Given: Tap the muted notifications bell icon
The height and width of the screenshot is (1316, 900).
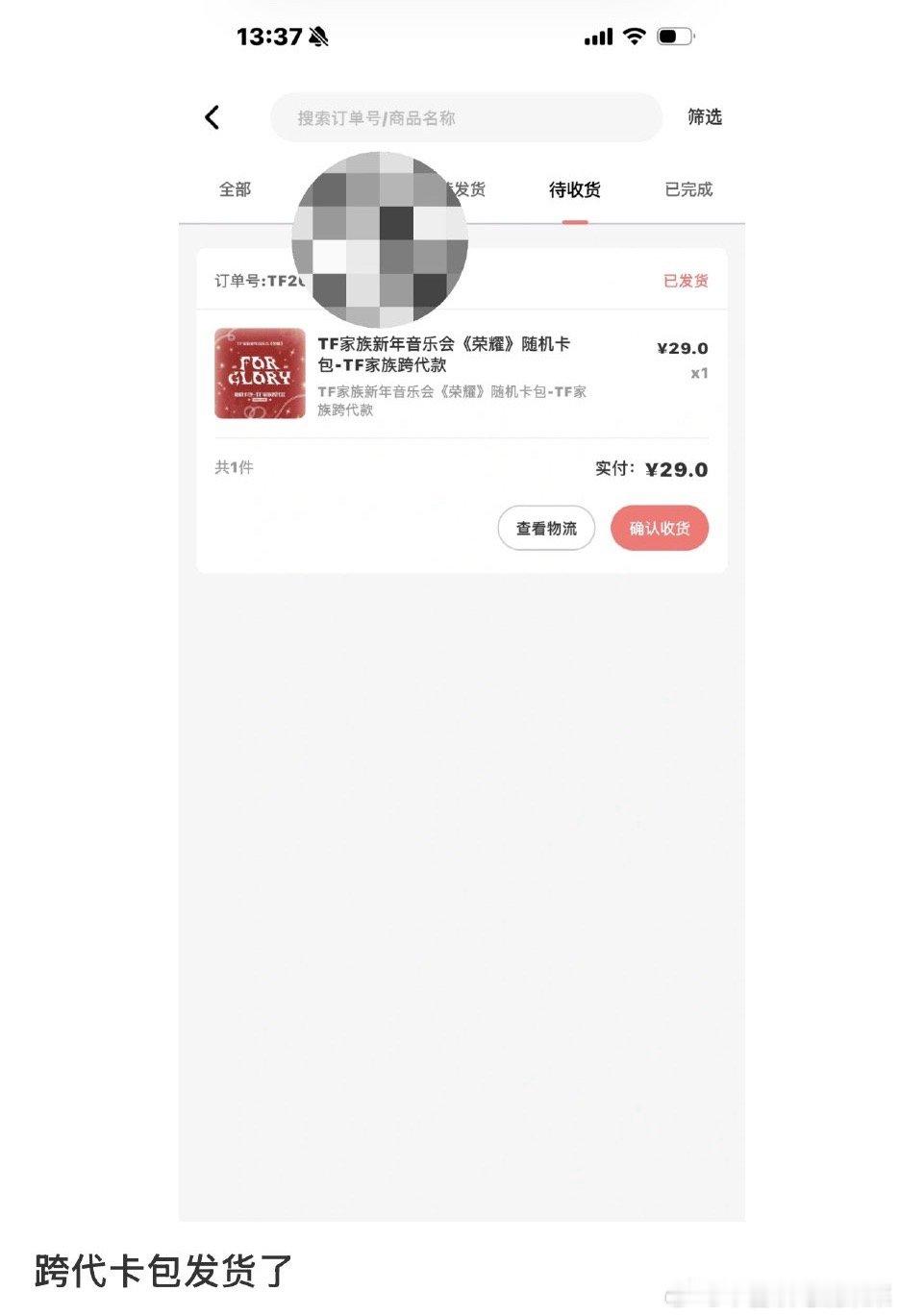Looking at the screenshot, I should pyautogui.click(x=317, y=36).
